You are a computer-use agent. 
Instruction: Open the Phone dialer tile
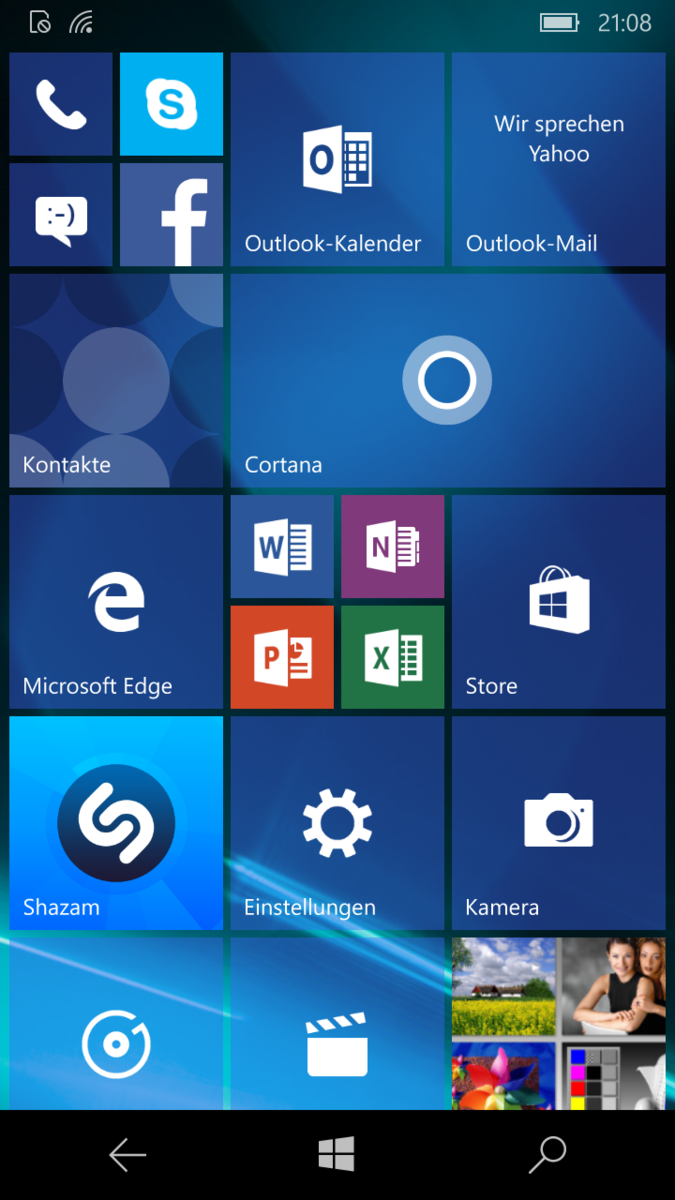[x=60, y=104]
